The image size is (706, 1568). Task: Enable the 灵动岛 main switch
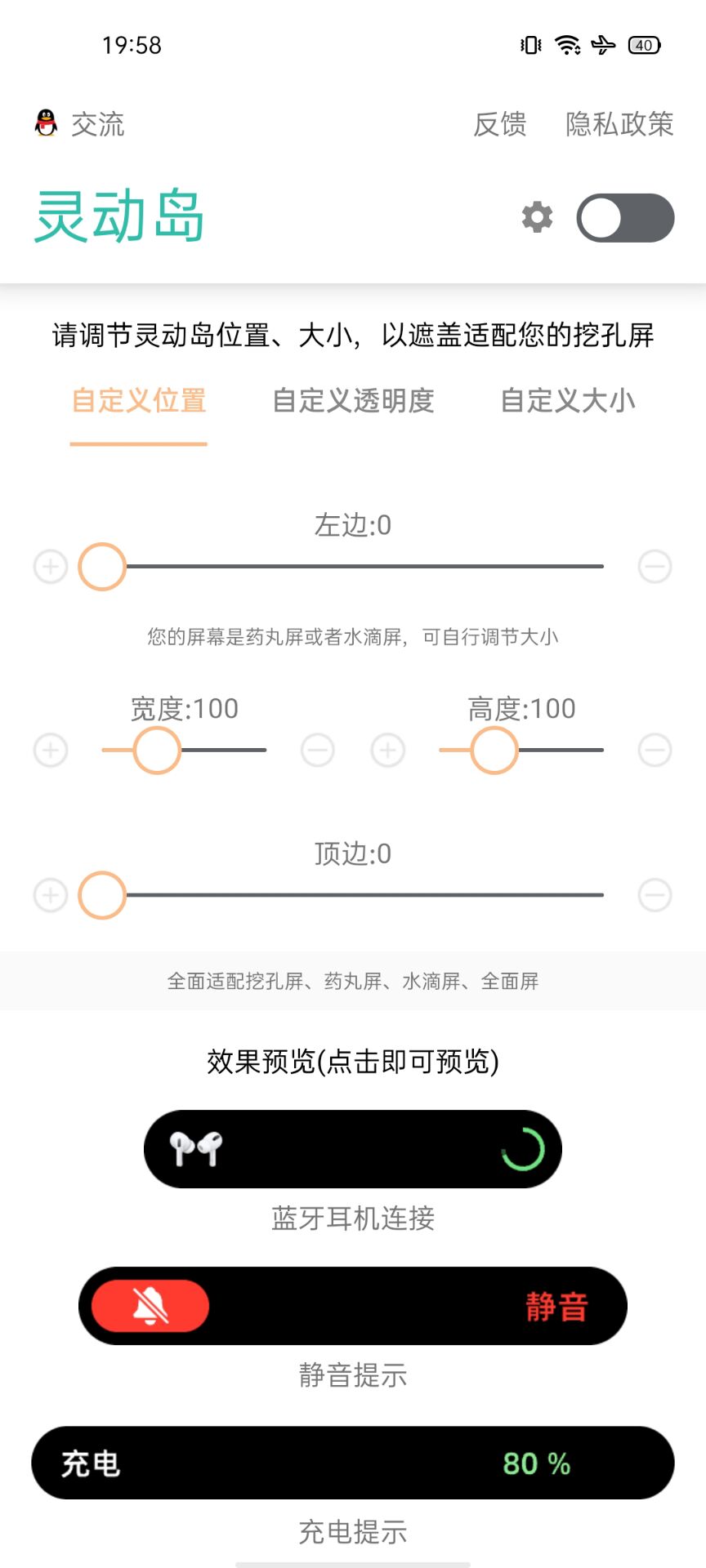pyautogui.click(x=625, y=218)
